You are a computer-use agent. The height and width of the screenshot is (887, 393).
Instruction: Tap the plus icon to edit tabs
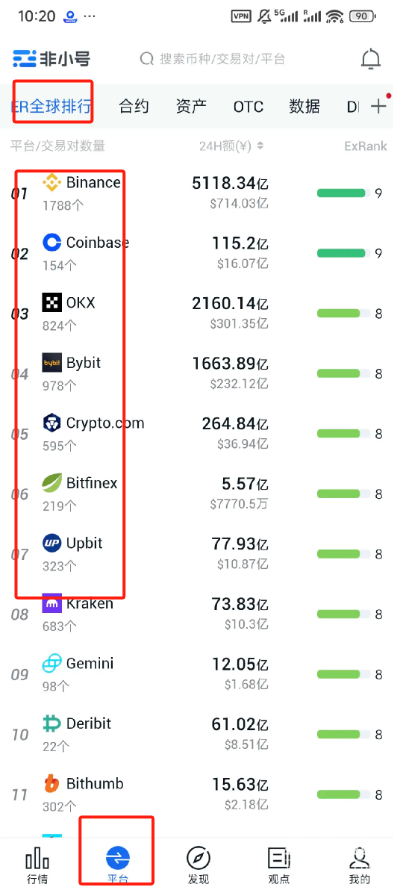pyautogui.click(x=378, y=106)
